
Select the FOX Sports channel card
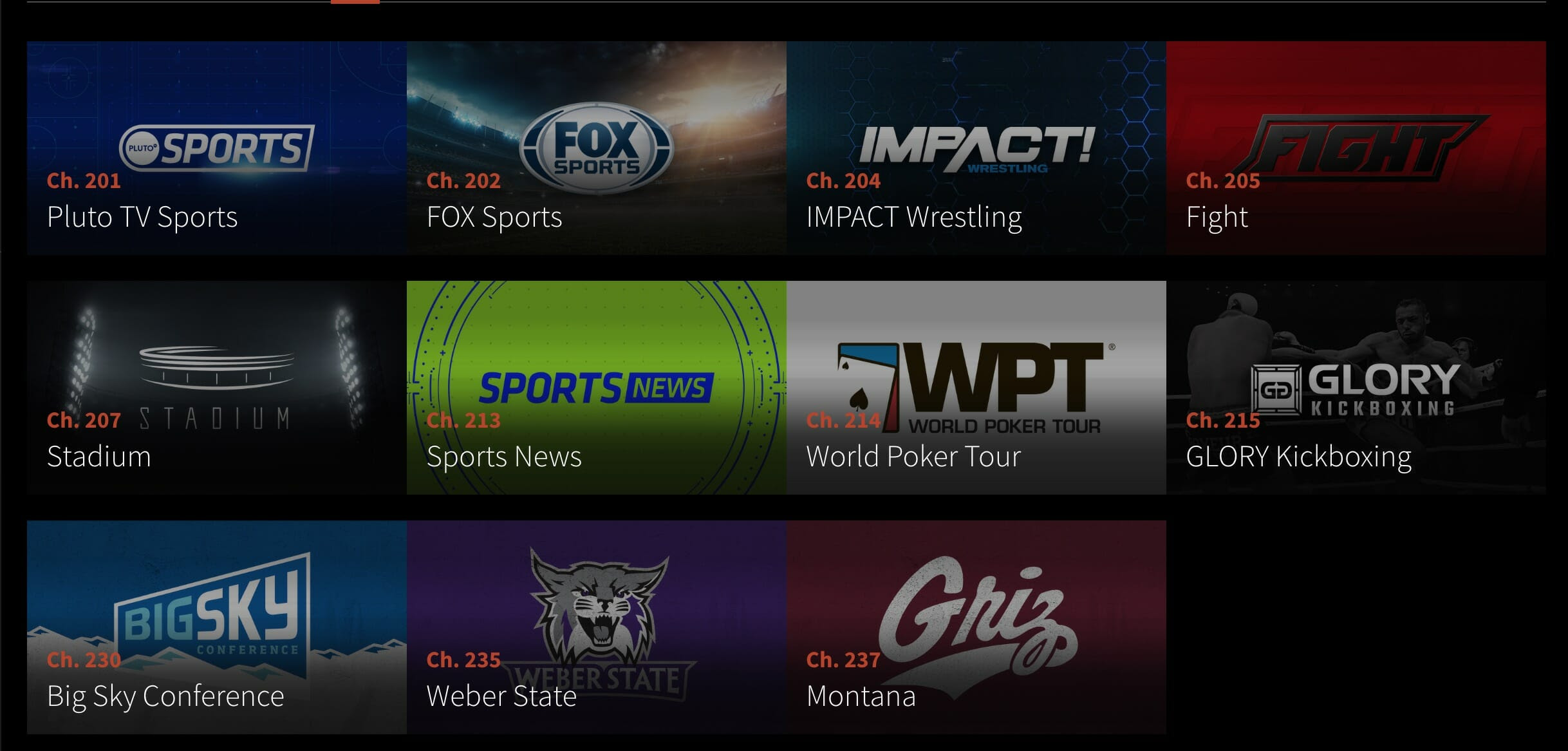pos(596,148)
